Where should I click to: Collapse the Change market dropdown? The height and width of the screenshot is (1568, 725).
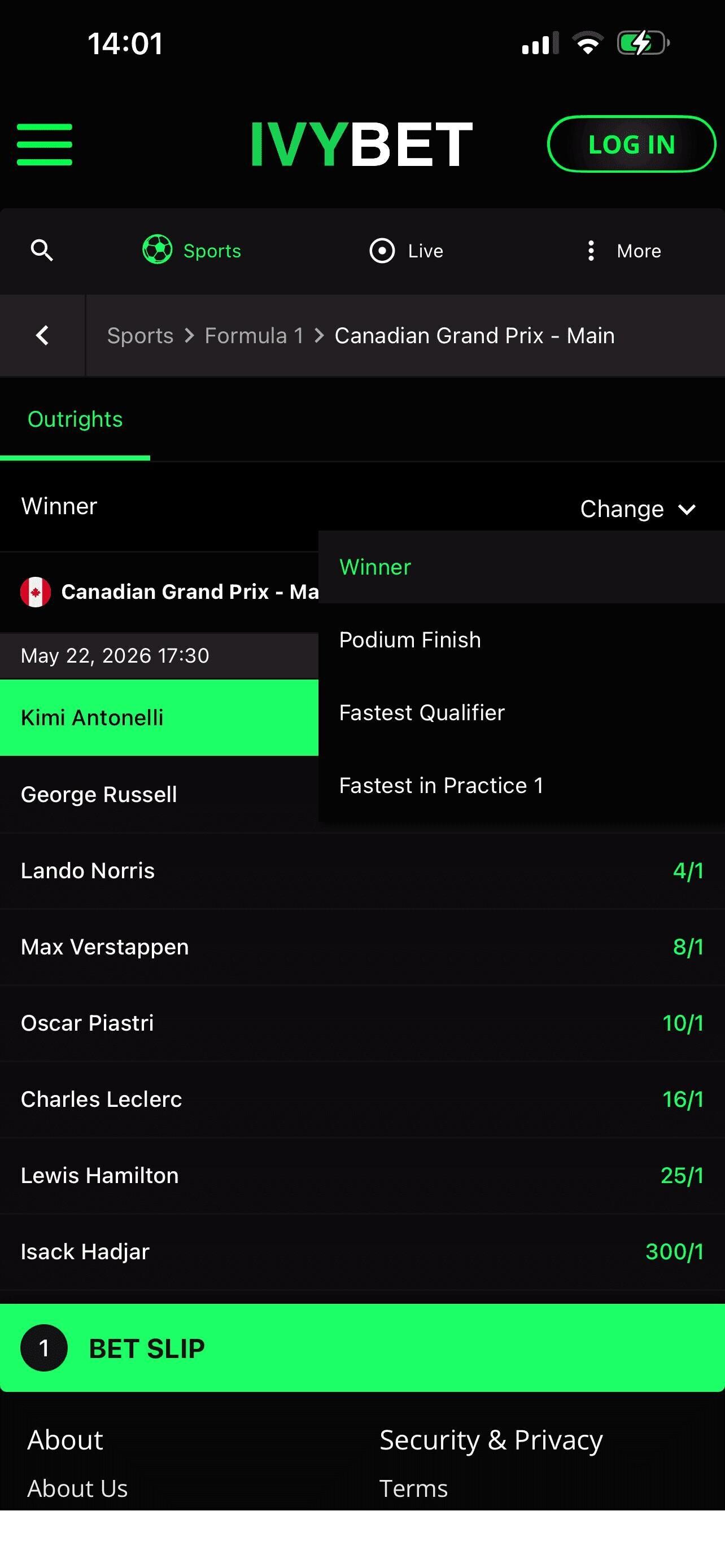pyautogui.click(x=637, y=509)
